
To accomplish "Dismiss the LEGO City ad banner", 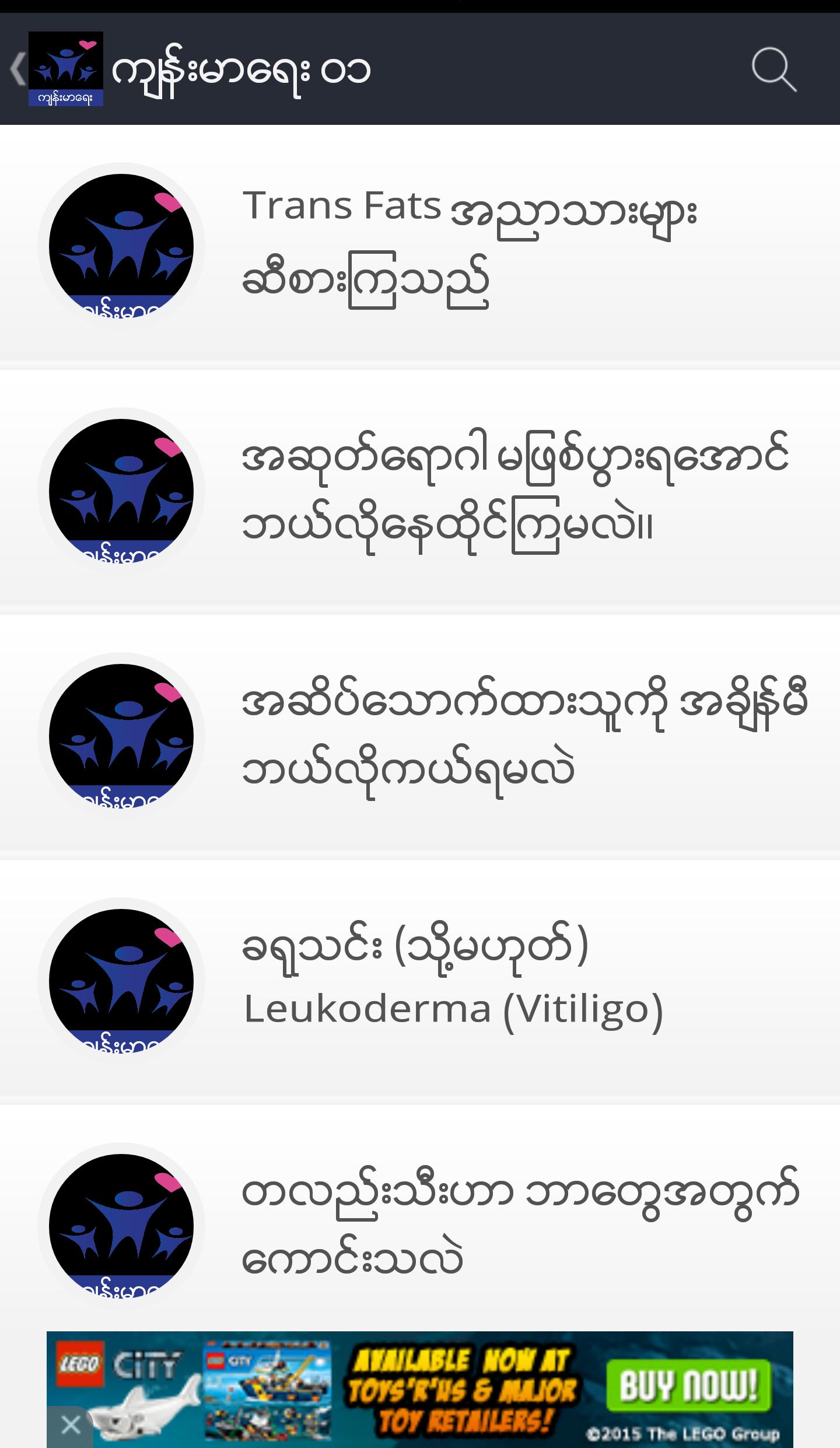I will (x=71, y=1426).
